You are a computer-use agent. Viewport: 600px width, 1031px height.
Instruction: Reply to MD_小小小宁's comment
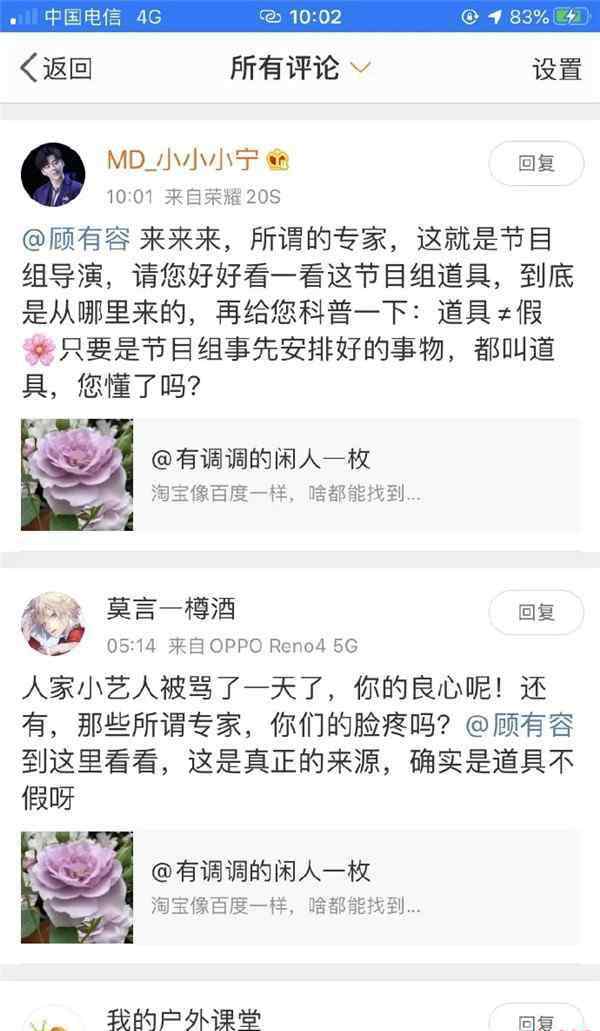[536, 163]
